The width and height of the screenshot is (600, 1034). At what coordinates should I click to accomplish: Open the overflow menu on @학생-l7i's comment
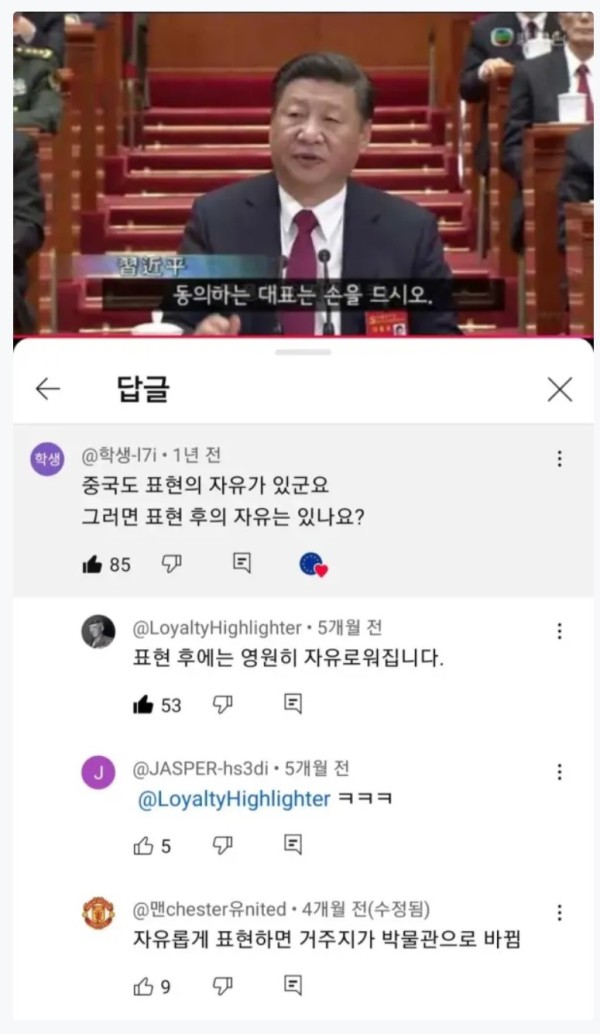[559, 459]
